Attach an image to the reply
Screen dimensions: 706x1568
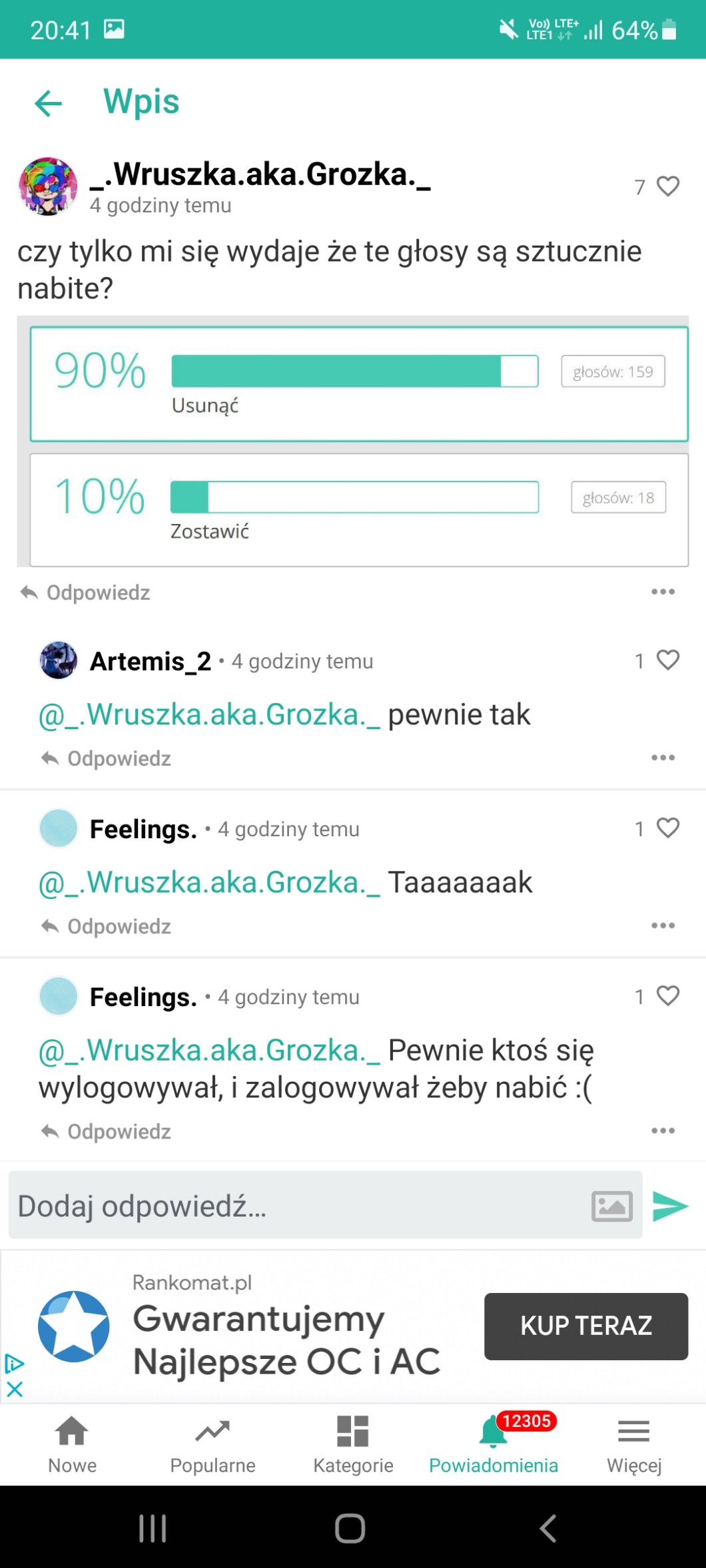(x=611, y=1206)
